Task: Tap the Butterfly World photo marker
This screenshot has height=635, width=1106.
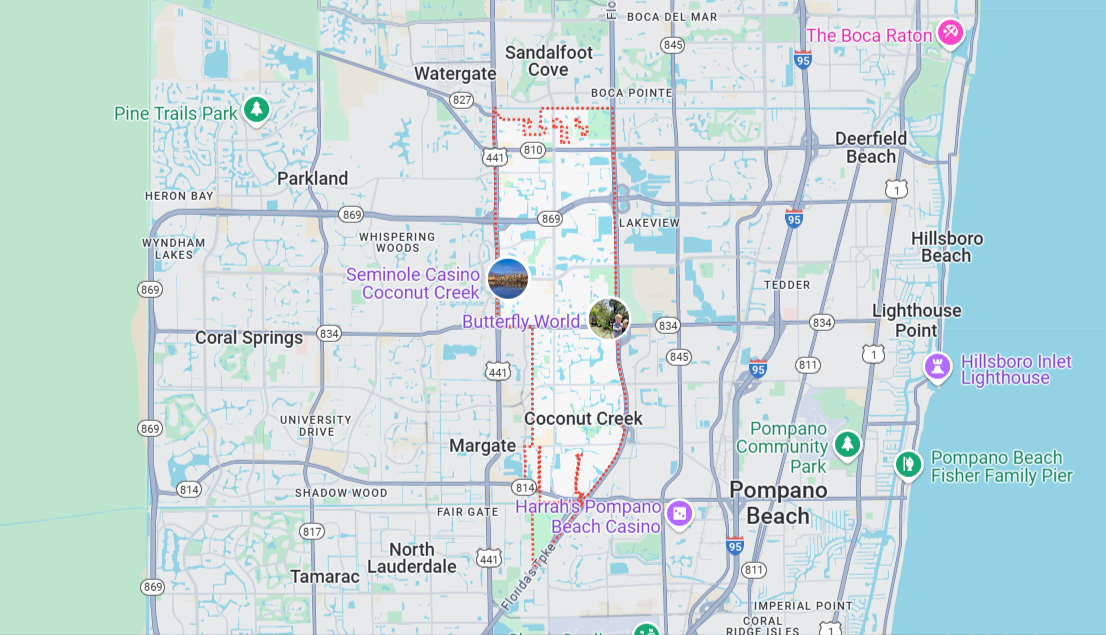Action: tap(609, 319)
